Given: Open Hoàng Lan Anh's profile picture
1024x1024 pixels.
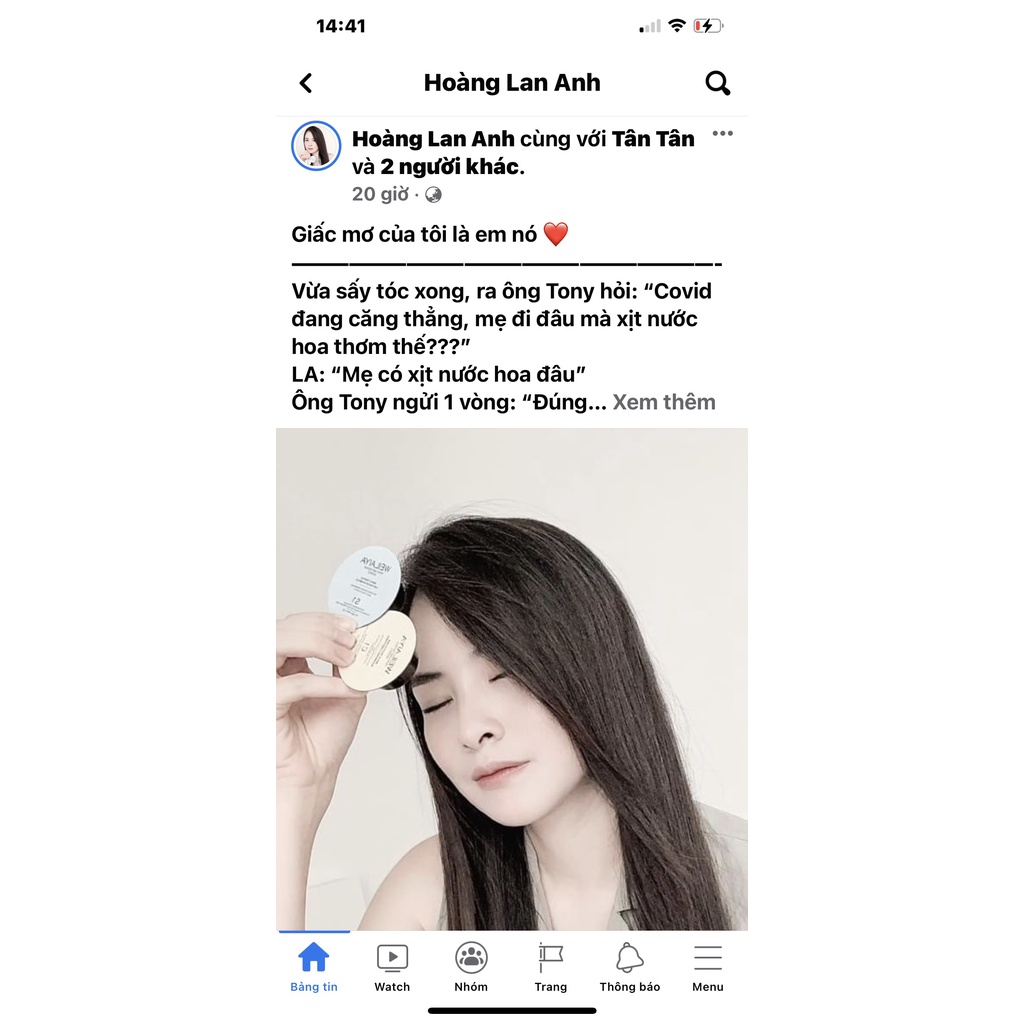Looking at the screenshot, I should tap(315, 147).
